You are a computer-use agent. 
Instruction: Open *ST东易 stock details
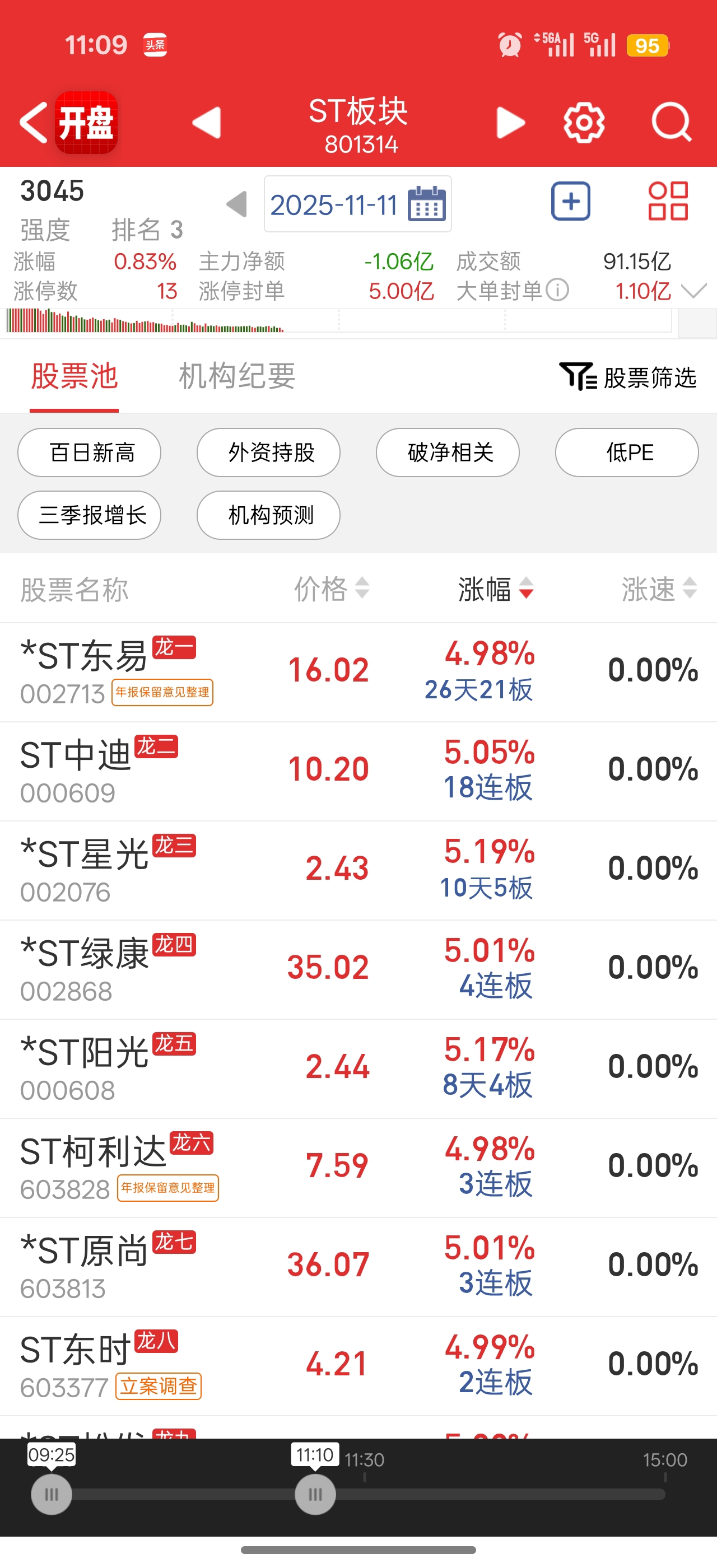tap(85, 671)
